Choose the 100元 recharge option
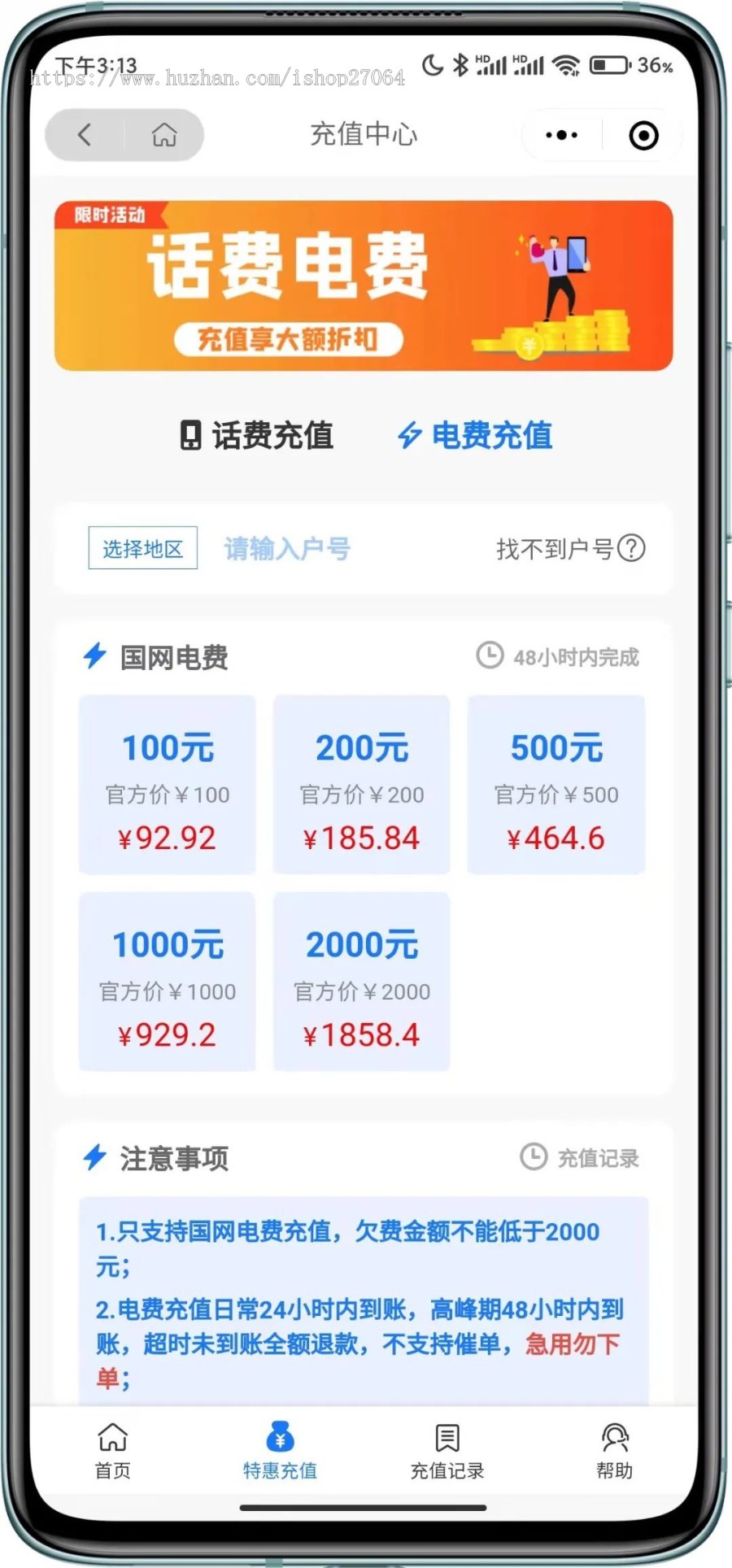The width and height of the screenshot is (732, 1568). (x=168, y=785)
